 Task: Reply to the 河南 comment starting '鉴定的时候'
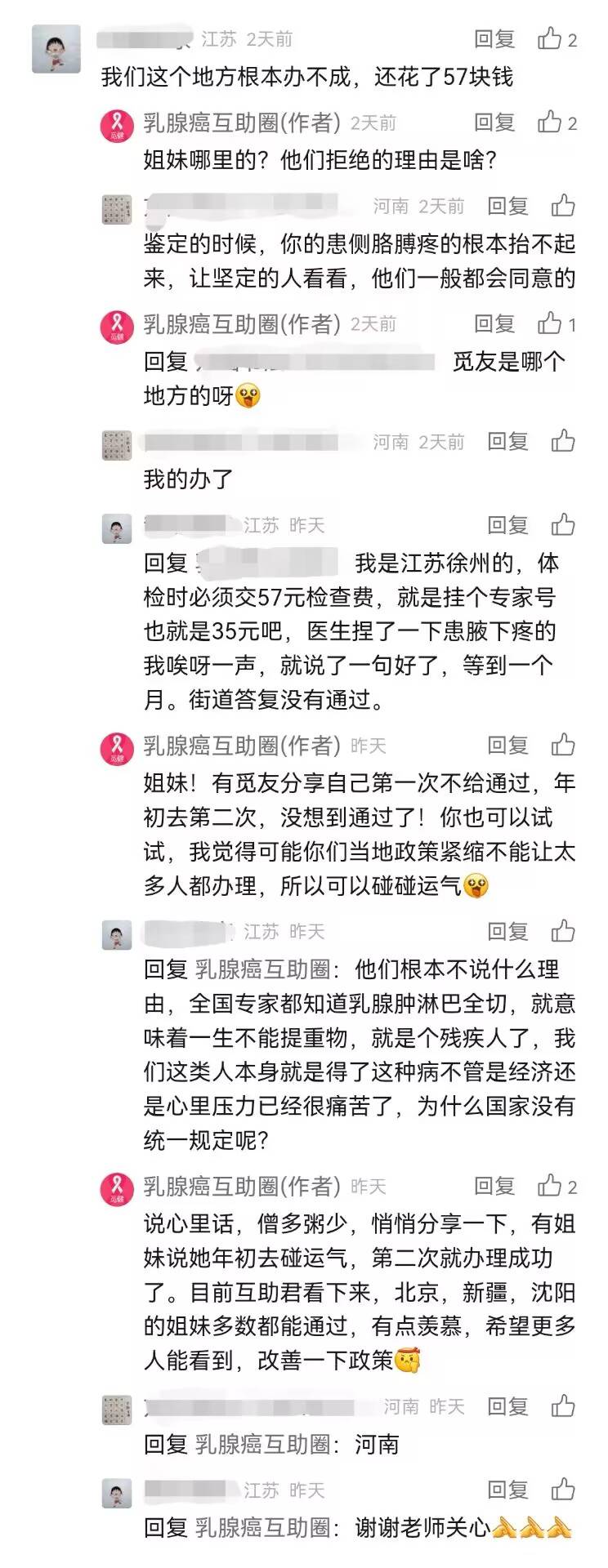[507, 206]
